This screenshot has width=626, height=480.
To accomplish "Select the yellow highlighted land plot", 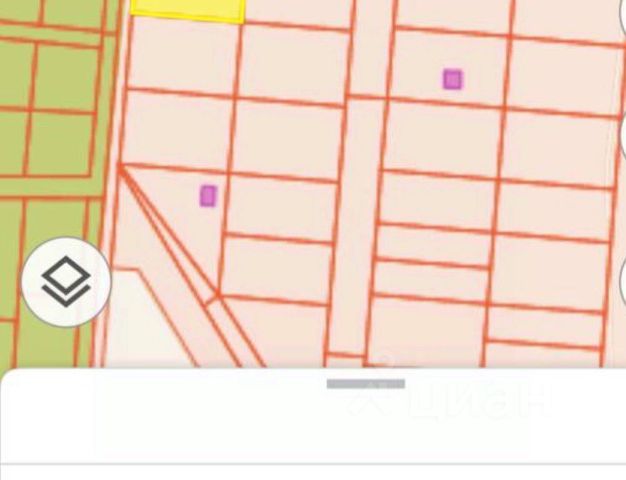I will pos(188,9).
